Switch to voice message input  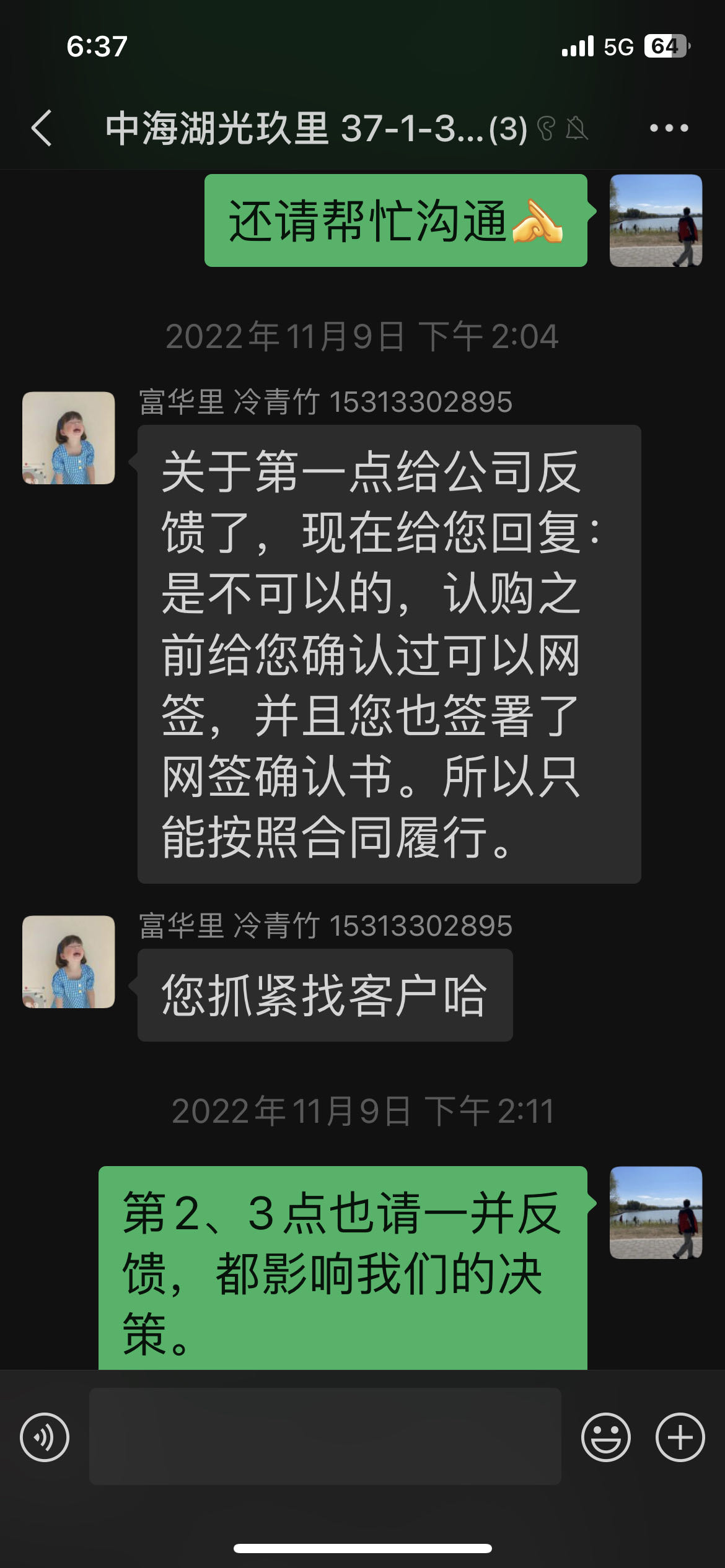click(x=45, y=1437)
